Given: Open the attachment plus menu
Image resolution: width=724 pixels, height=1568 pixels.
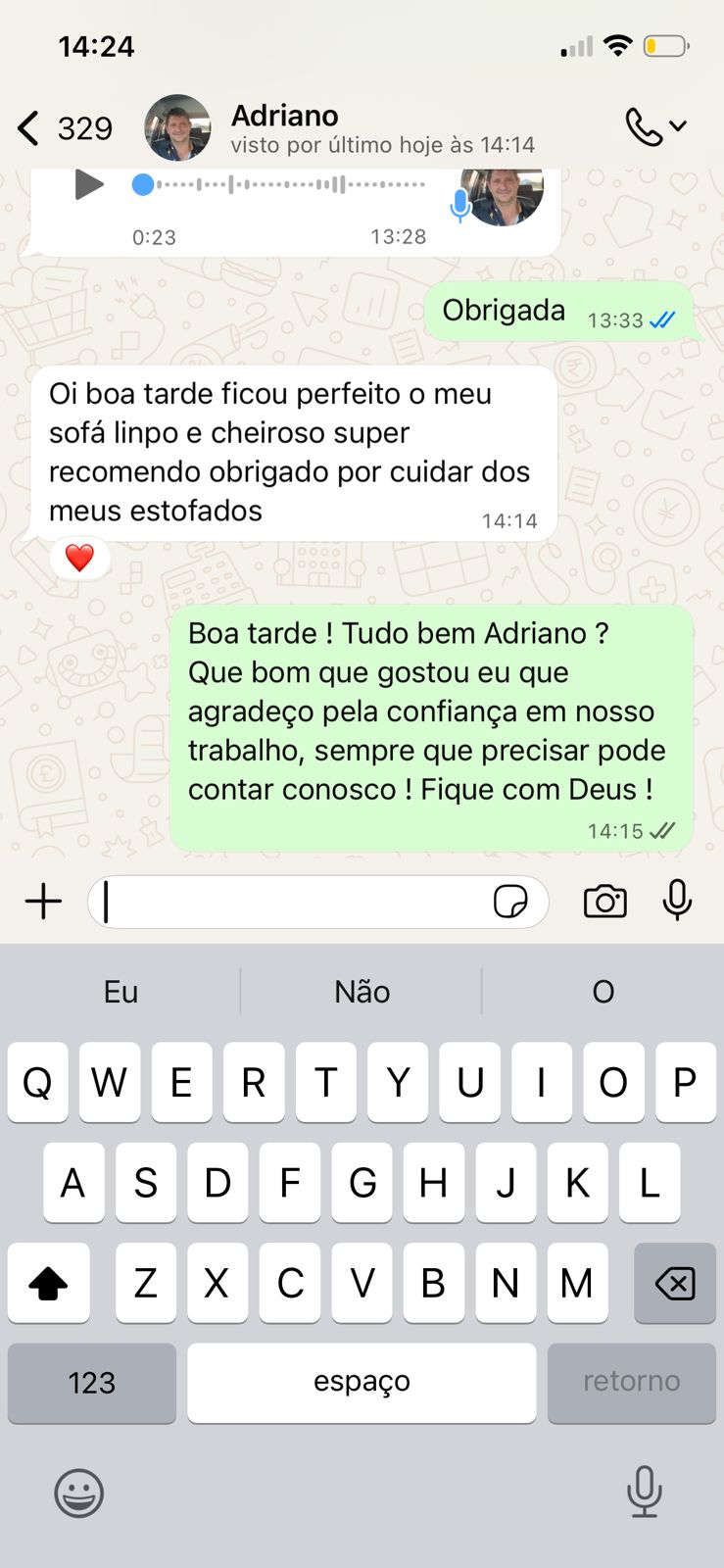Looking at the screenshot, I should (x=42, y=901).
